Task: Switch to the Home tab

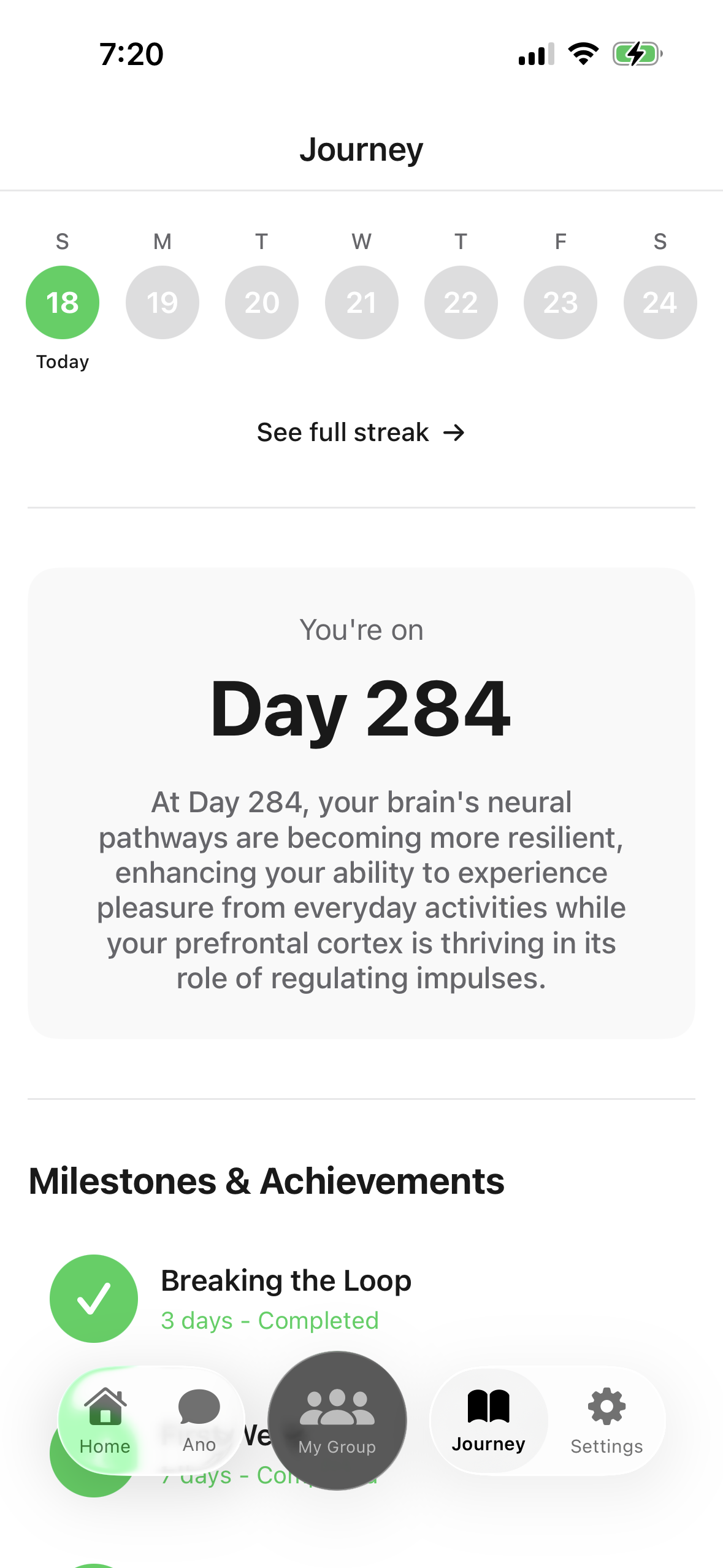Action: (105, 1420)
